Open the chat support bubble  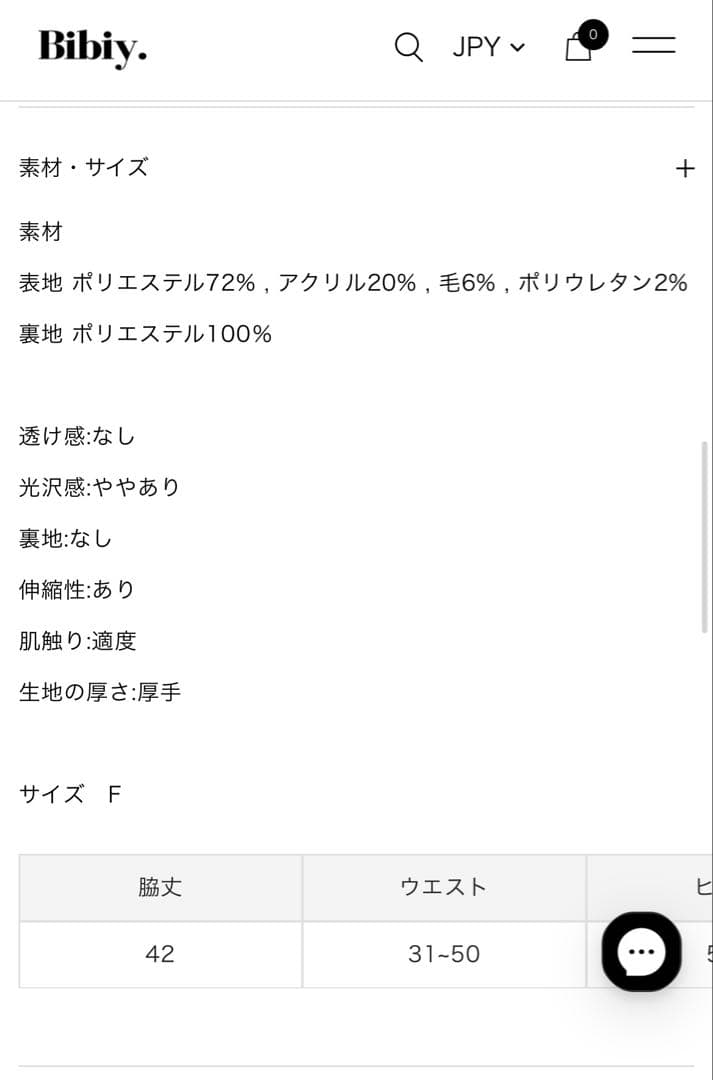tap(641, 951)
